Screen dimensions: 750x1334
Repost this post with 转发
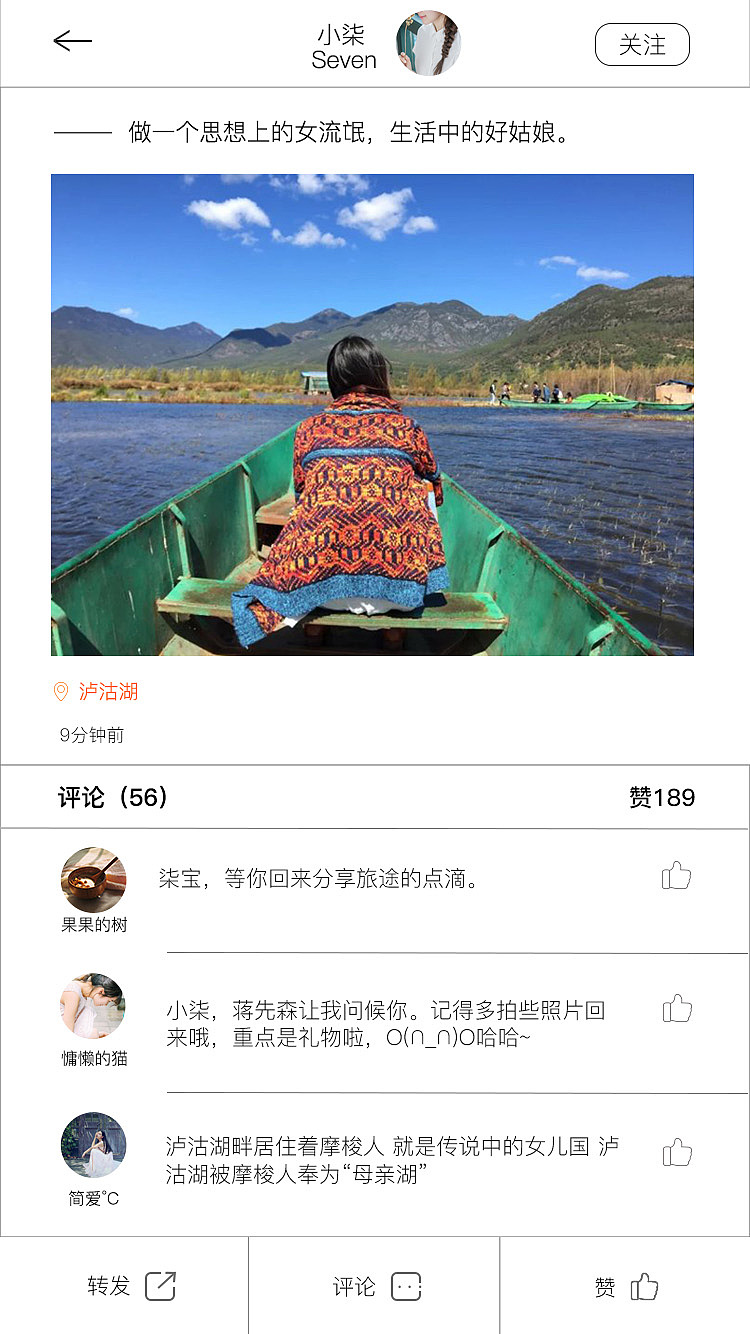[x=131, y=1286]
